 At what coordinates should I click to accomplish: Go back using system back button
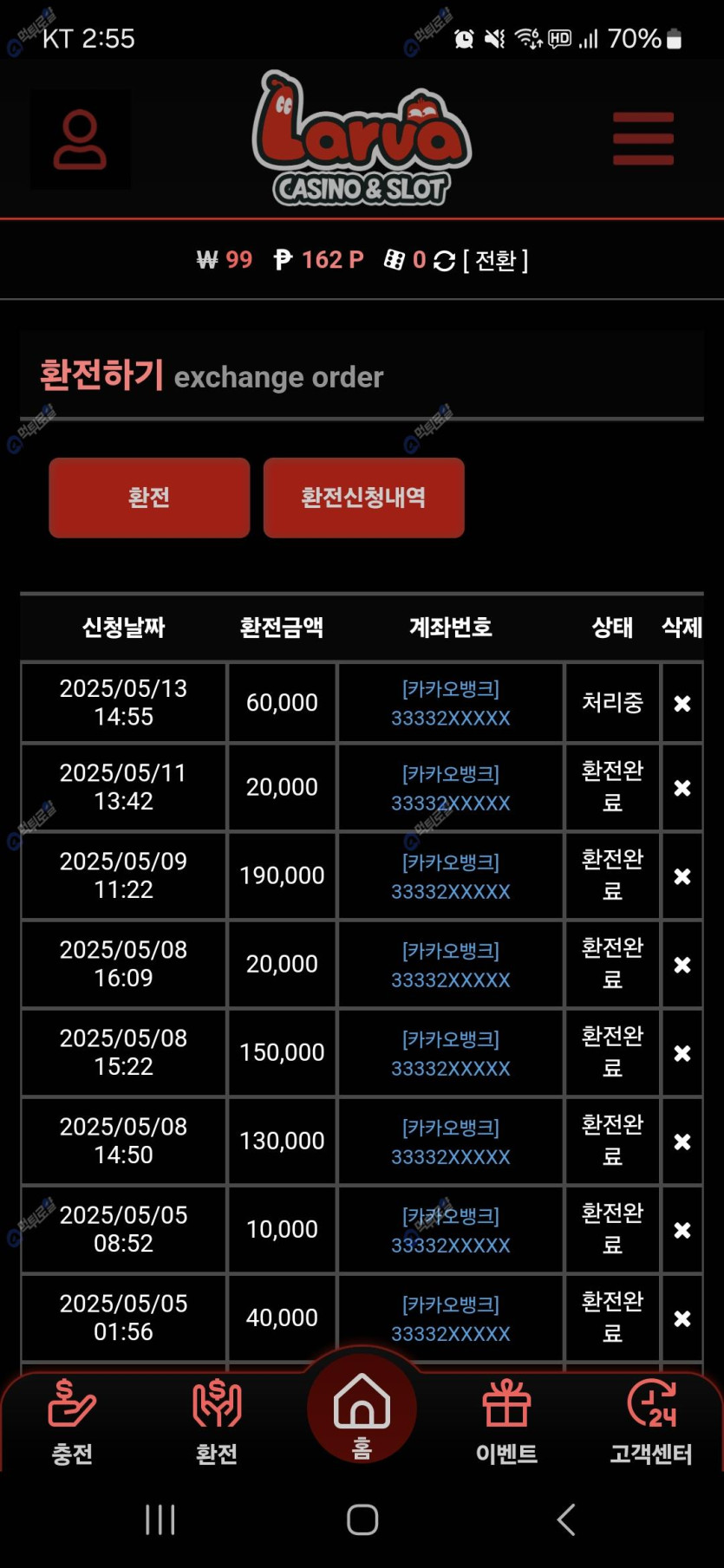565,1519
